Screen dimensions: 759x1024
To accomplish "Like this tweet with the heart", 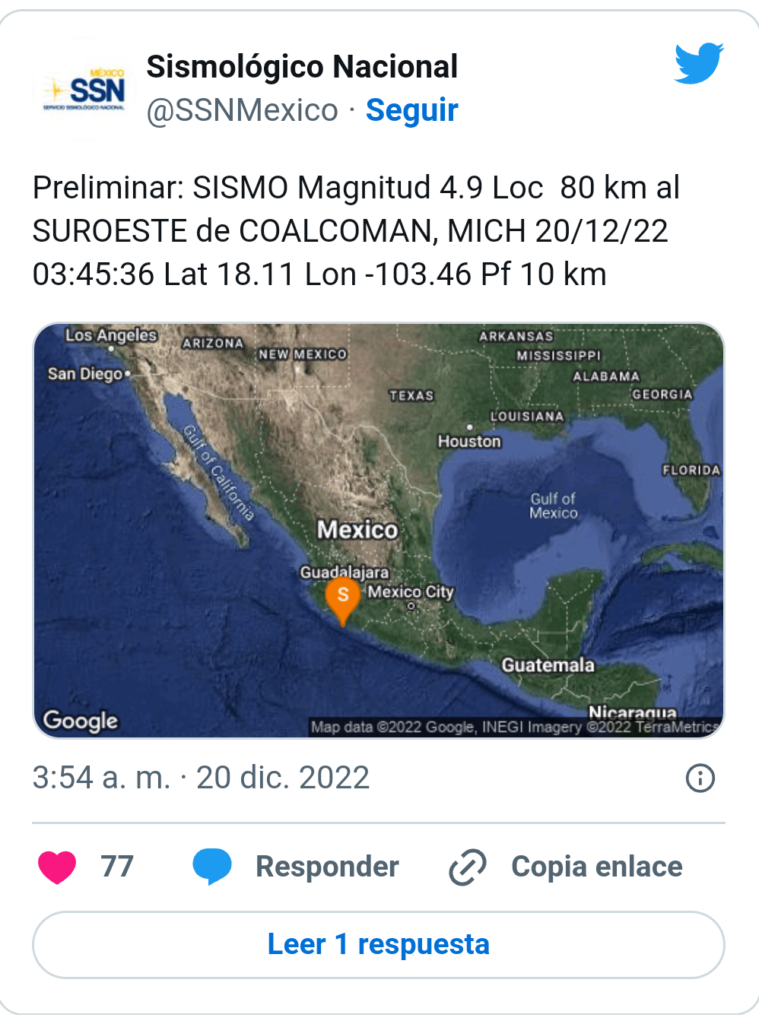I will pos(57,866).
